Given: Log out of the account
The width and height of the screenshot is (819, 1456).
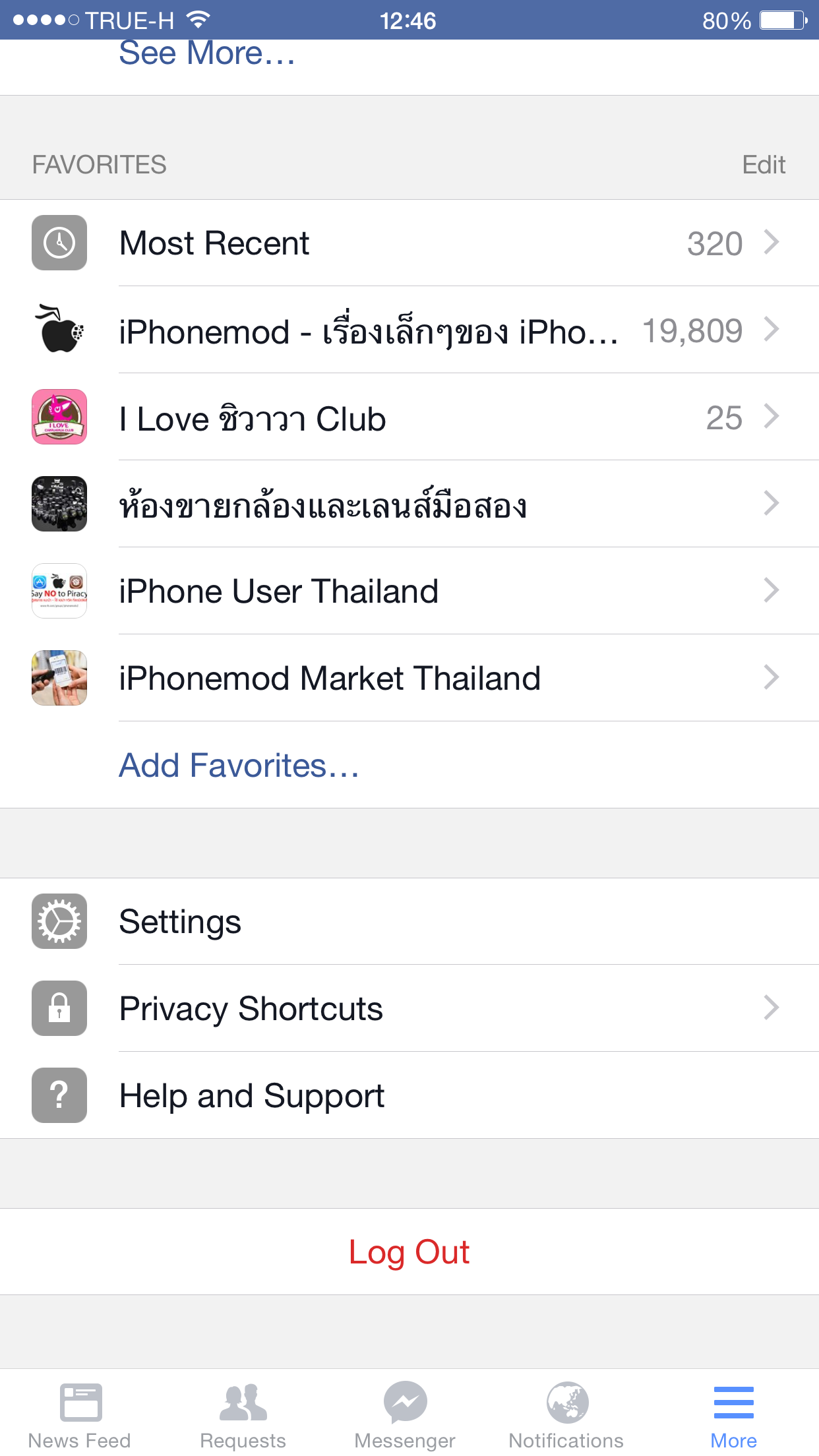Looking at the screenshot, I should click(409, 1252).
